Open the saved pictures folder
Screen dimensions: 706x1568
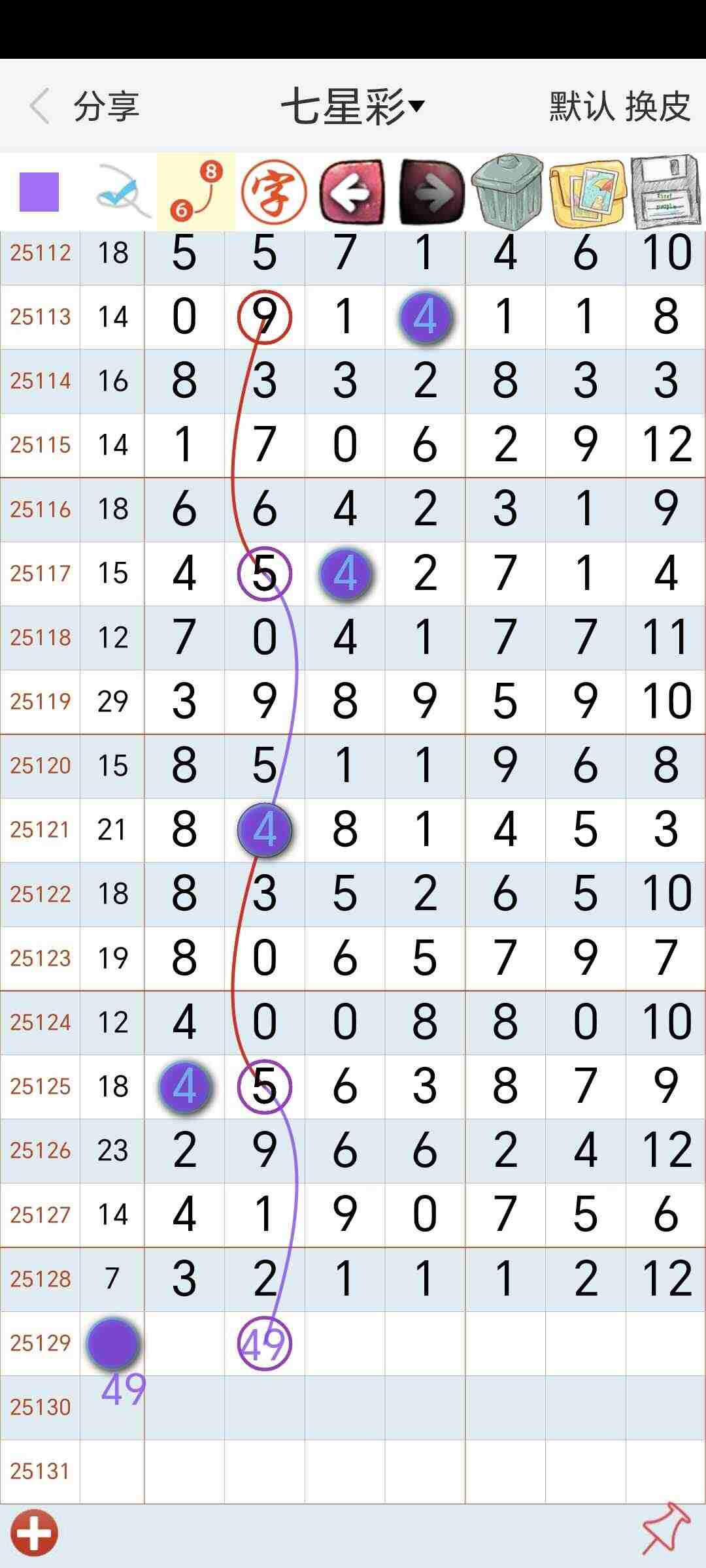click(x=588, y=193)
